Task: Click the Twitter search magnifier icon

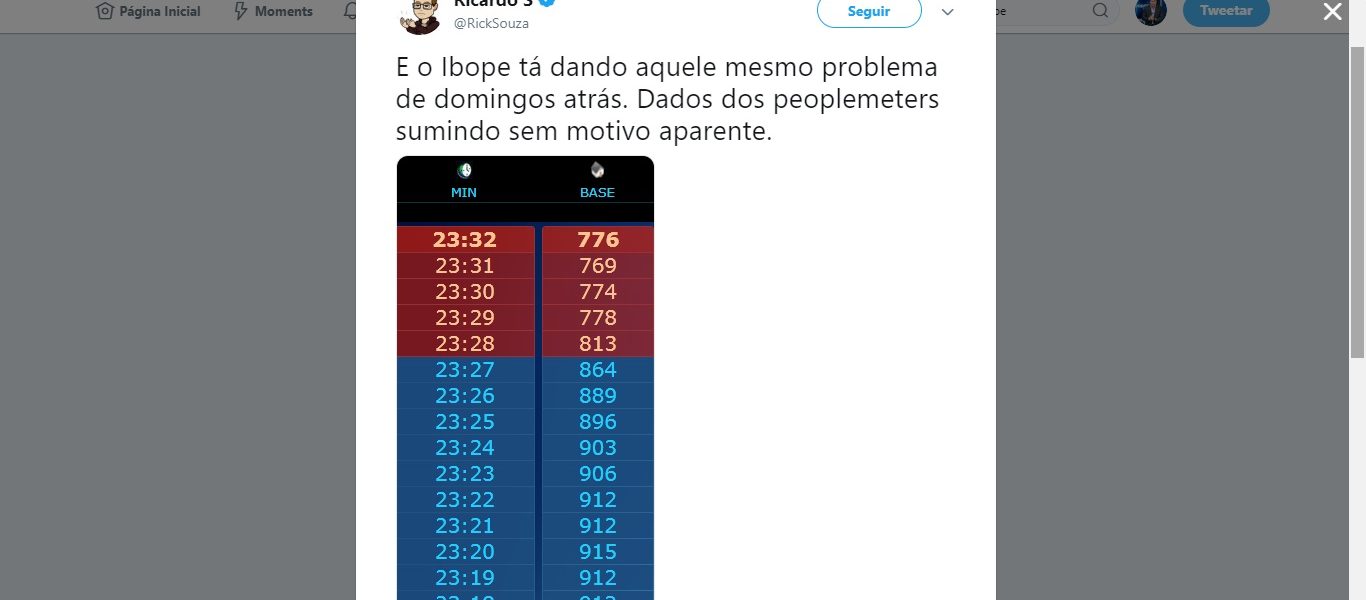Action: coord(1100,11)
